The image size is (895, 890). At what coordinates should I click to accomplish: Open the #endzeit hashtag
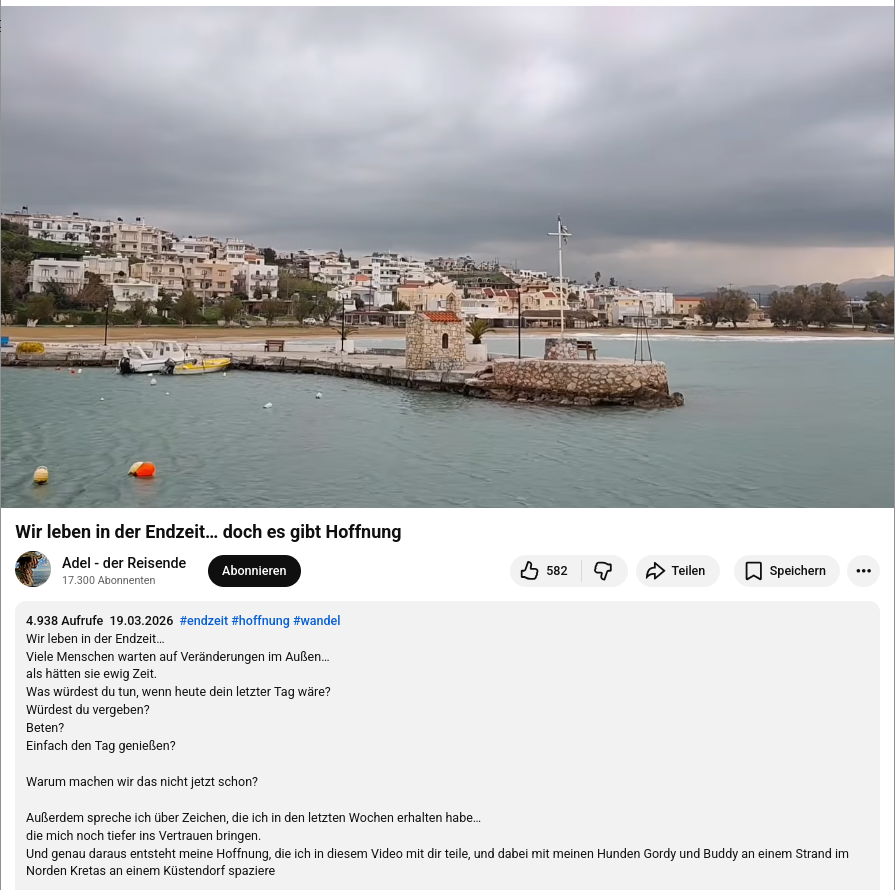coord(203,621)
